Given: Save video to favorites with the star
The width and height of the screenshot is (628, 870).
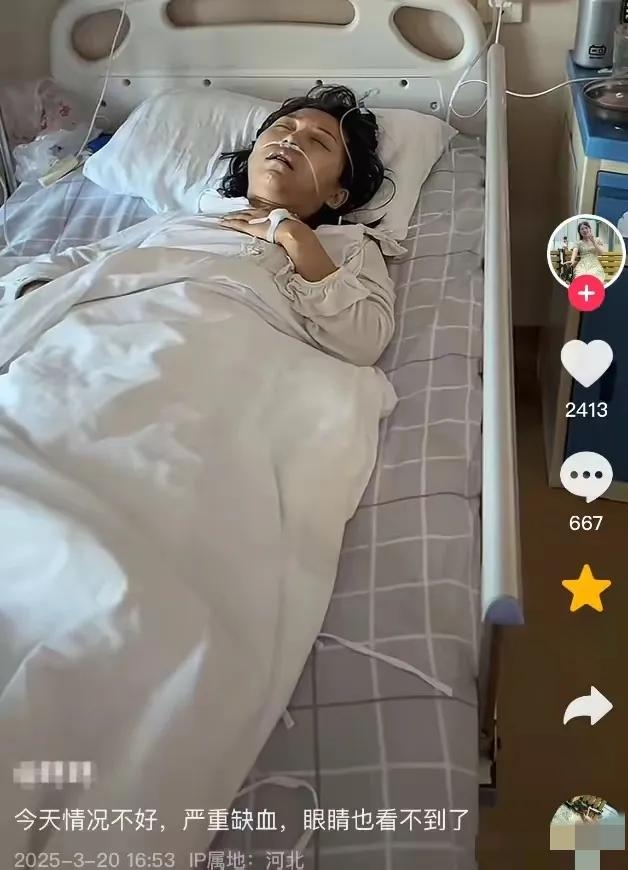Looking at the screenshot, I should point(586,589).
